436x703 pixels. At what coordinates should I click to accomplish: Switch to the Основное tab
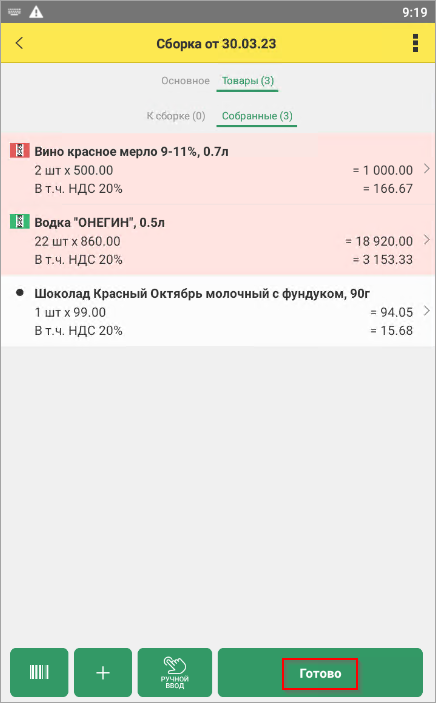coord(185,81)
